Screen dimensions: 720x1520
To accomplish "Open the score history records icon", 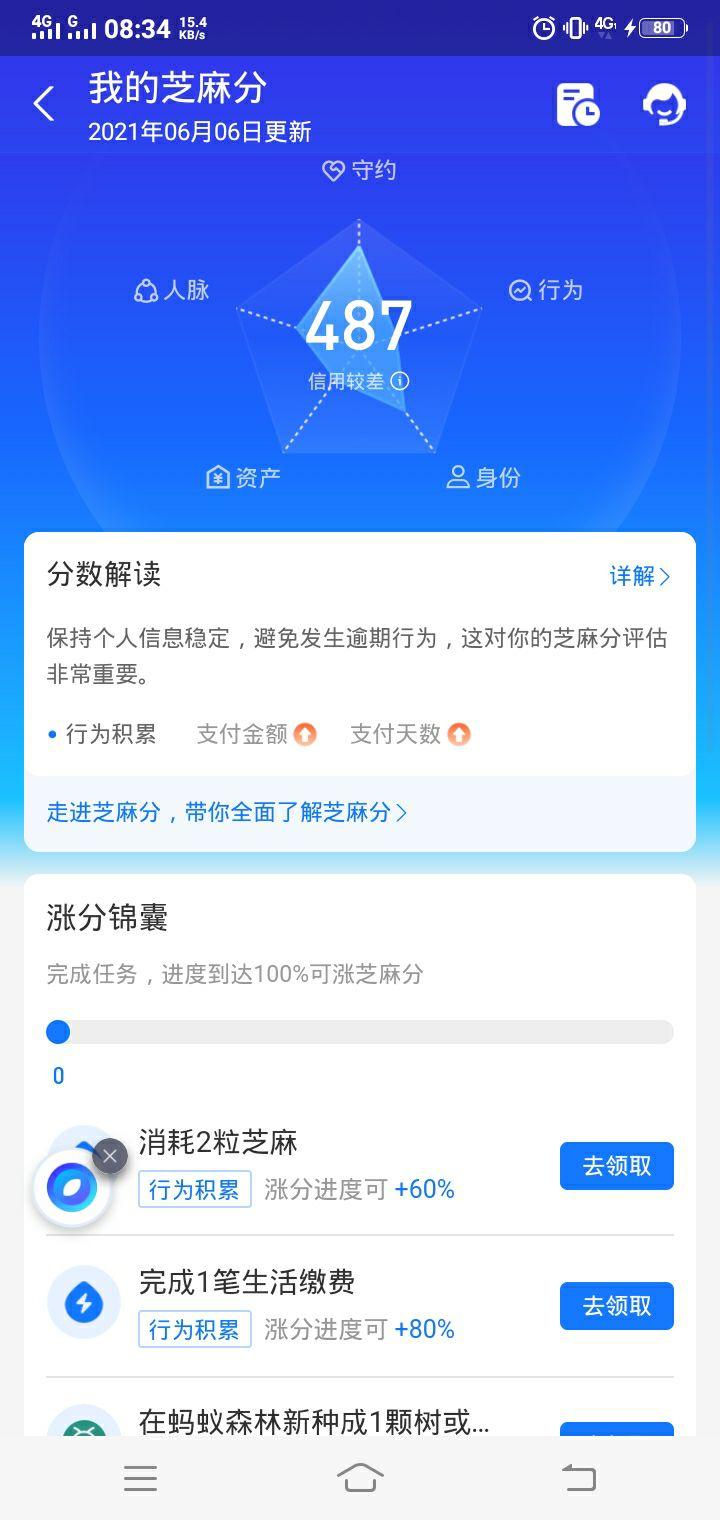I will coord(578,105).
